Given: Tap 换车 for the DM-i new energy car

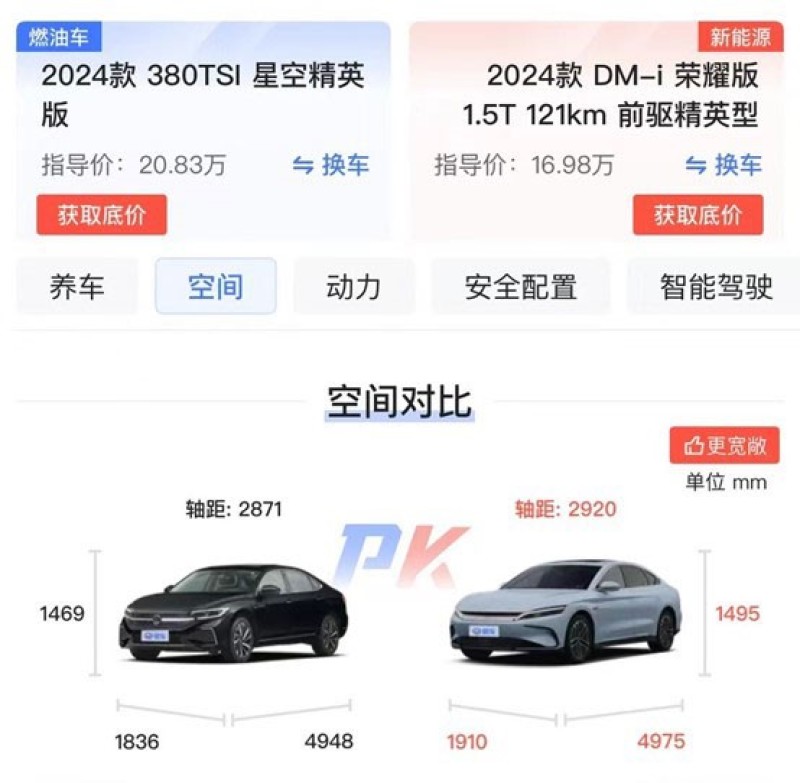Looking at the screenshot, I should [x=723, y=165].
